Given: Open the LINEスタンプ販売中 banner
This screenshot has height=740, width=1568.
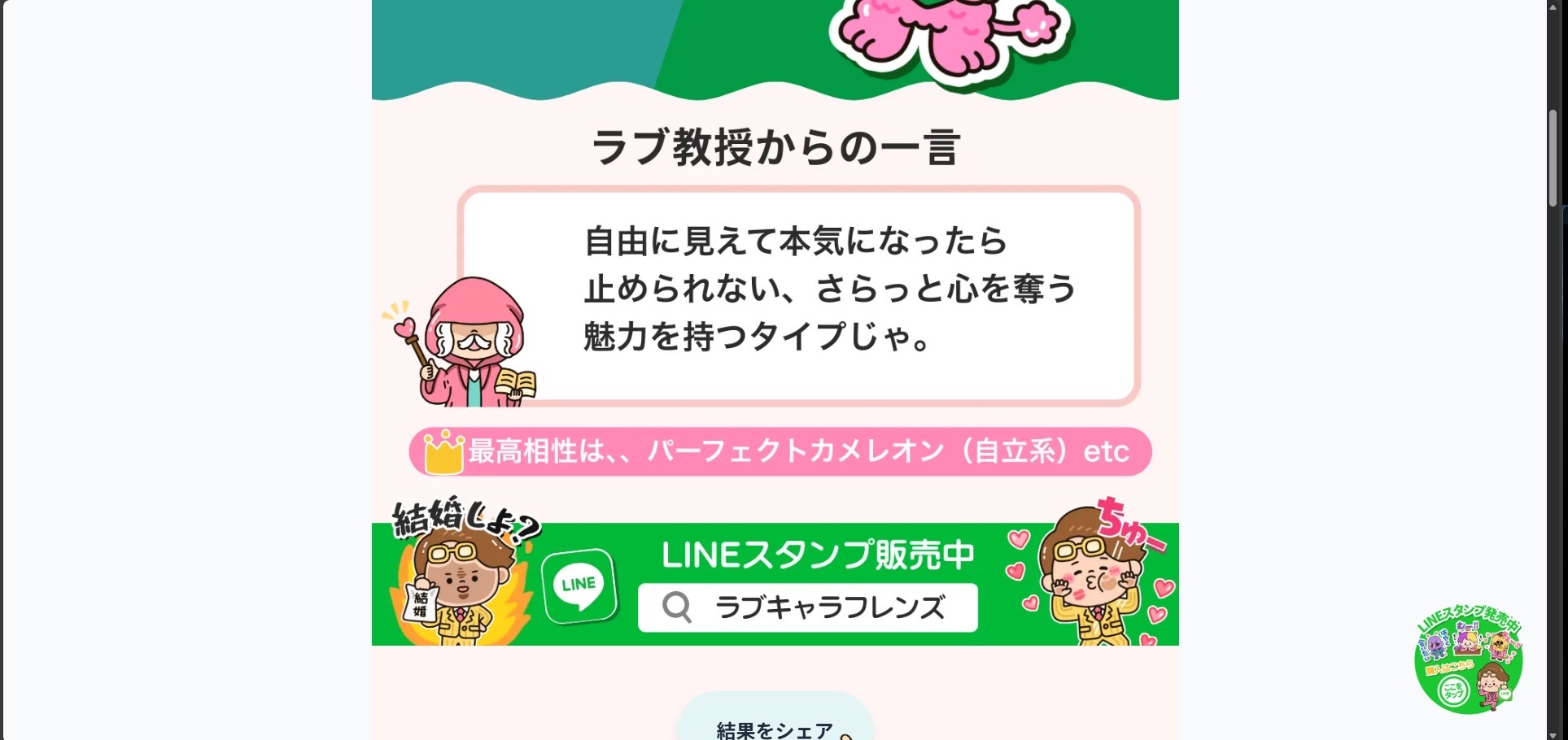Looking at the screenshot, I should (x=775, y=584).
